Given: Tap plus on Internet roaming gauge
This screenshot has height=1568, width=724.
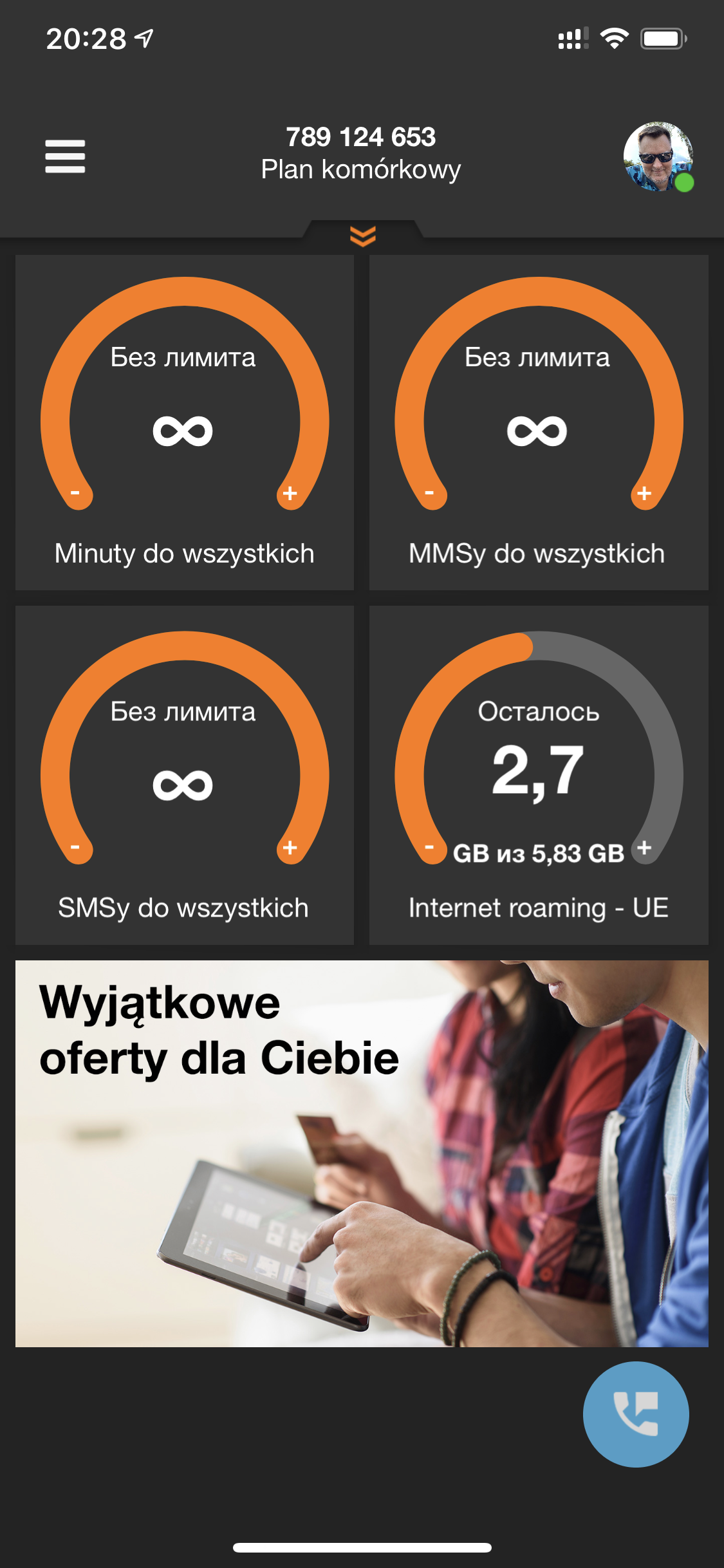Looking at the screenshot, I should pos(644,848).
